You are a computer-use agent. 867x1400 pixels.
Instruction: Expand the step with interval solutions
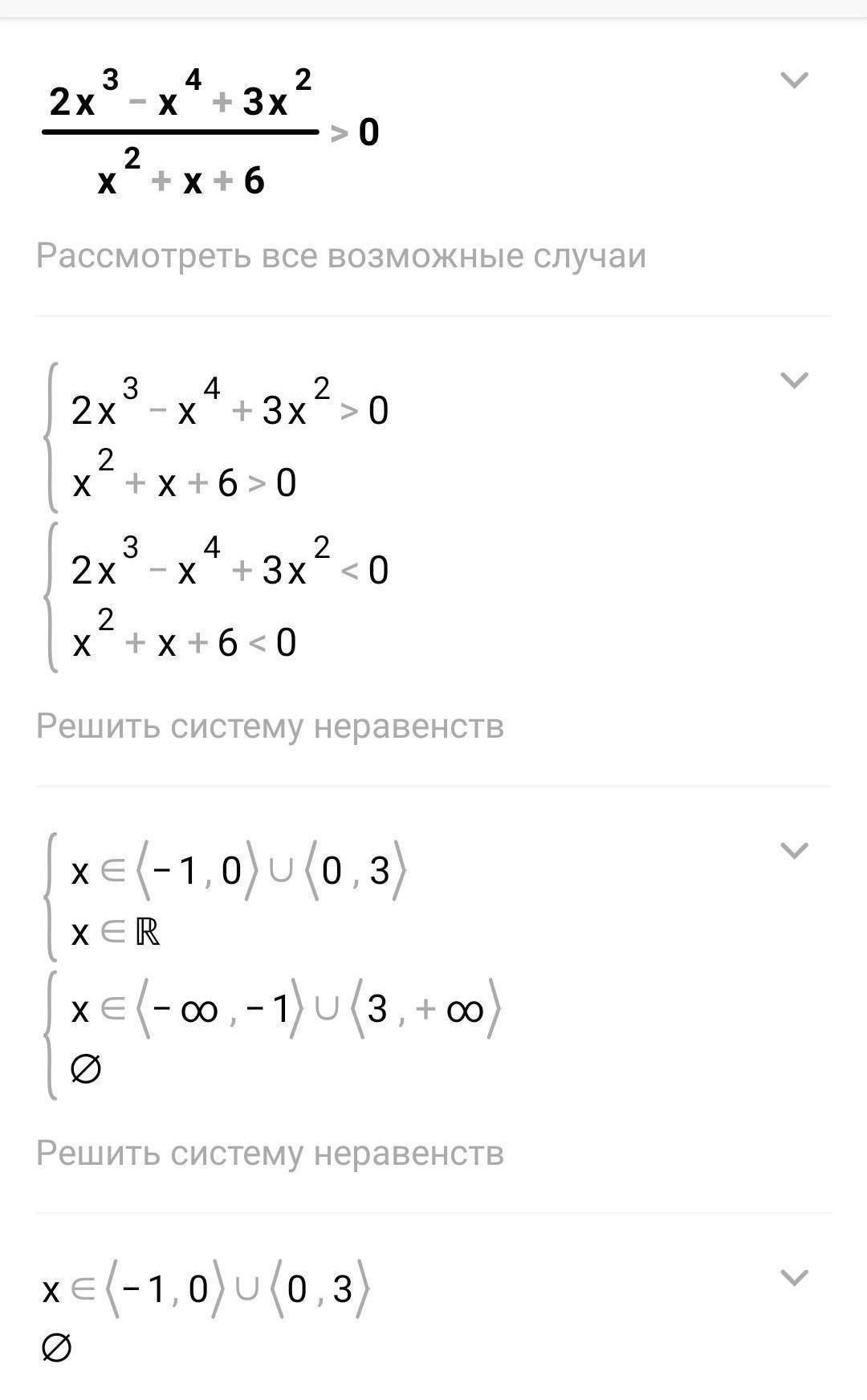(794, 850)
